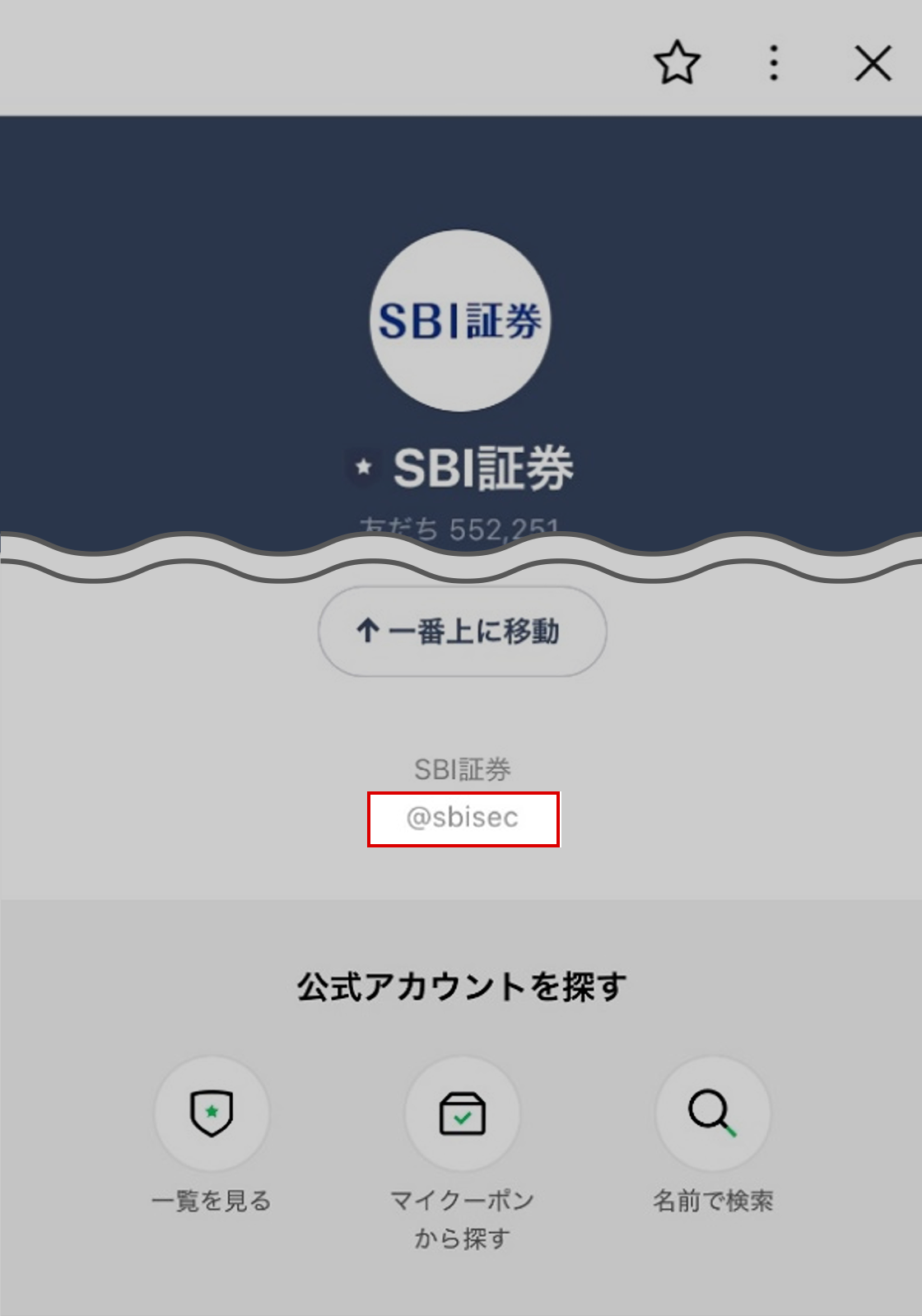922x1316 pixels.
Task: Open the SBI証券 profile picture
Action: tap(460, 320)
